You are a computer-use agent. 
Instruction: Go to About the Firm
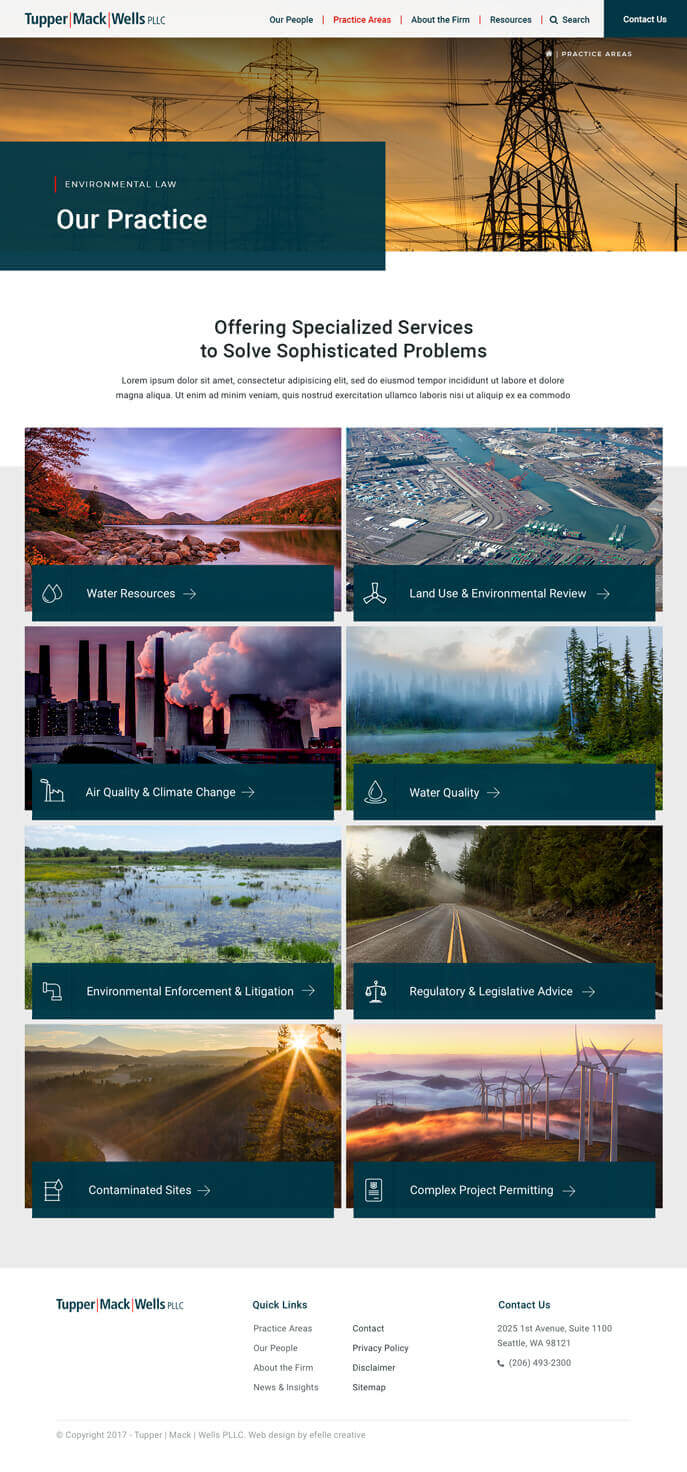pyautogui.click(x=440, y=20)
